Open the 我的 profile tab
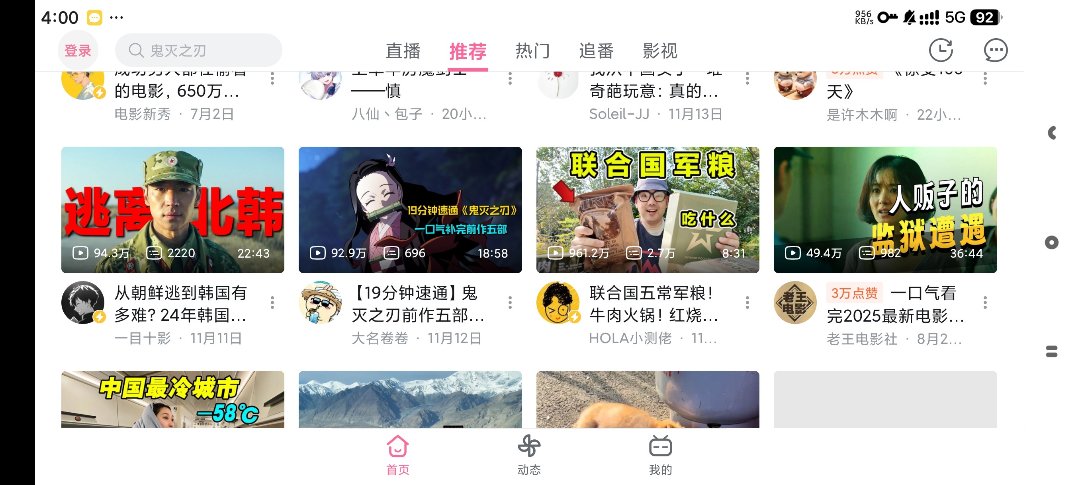The height and width of the screenshot is (485, 1080). pos(660,455)
